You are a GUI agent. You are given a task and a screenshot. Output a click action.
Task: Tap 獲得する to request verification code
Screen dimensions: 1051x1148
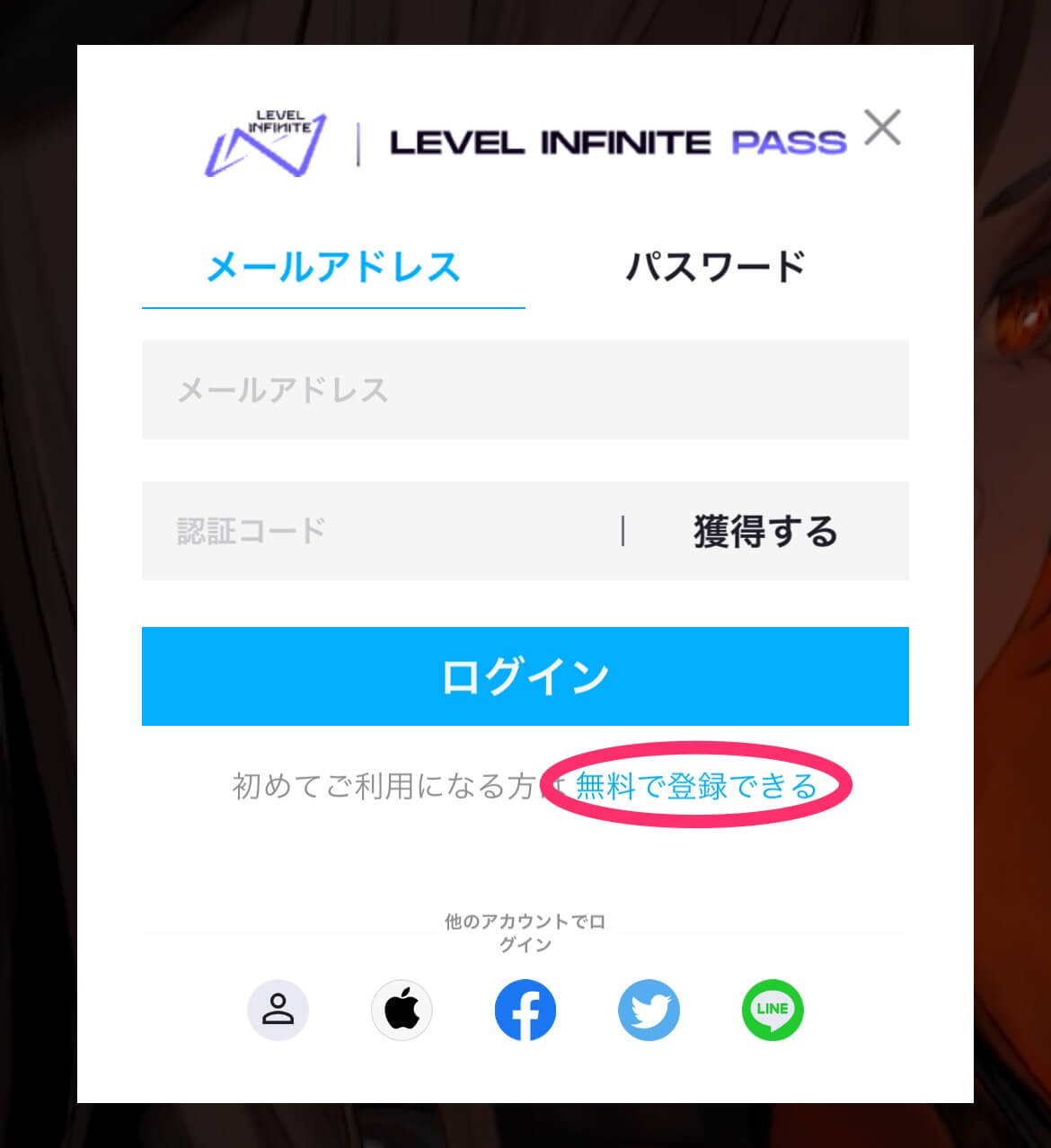(x=763, y=531)
